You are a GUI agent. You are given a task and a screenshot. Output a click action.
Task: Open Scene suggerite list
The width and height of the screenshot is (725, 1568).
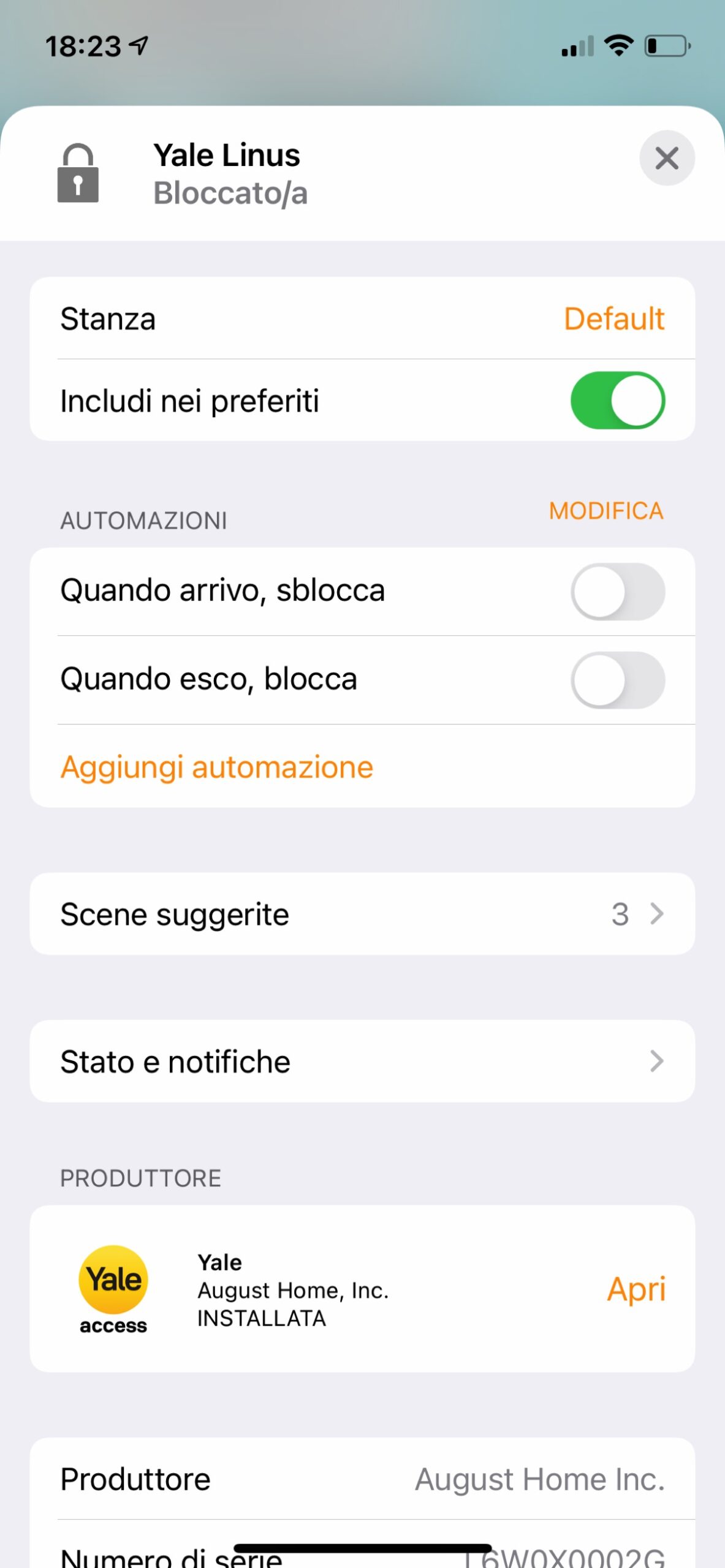point(362,914)
